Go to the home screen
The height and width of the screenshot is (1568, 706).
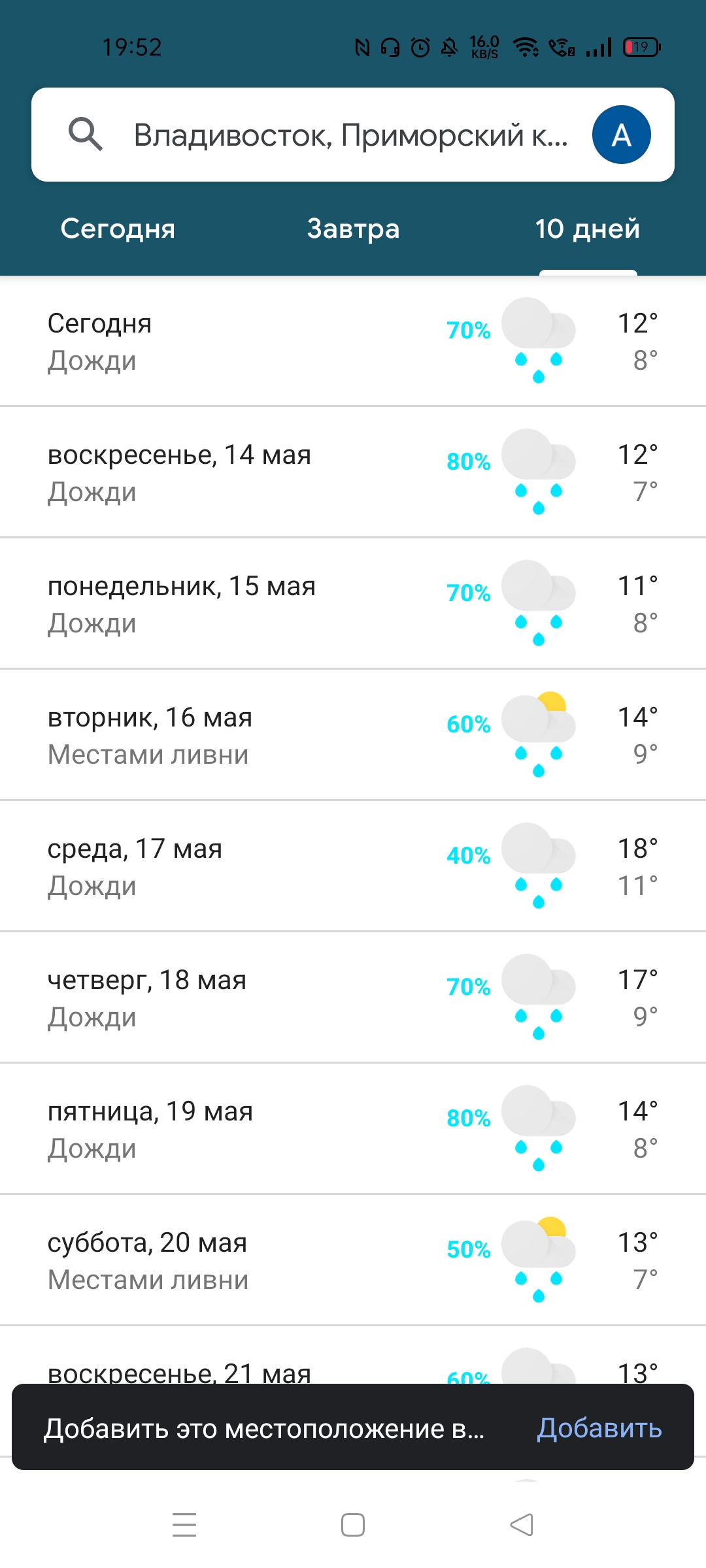click(353, 1525)
